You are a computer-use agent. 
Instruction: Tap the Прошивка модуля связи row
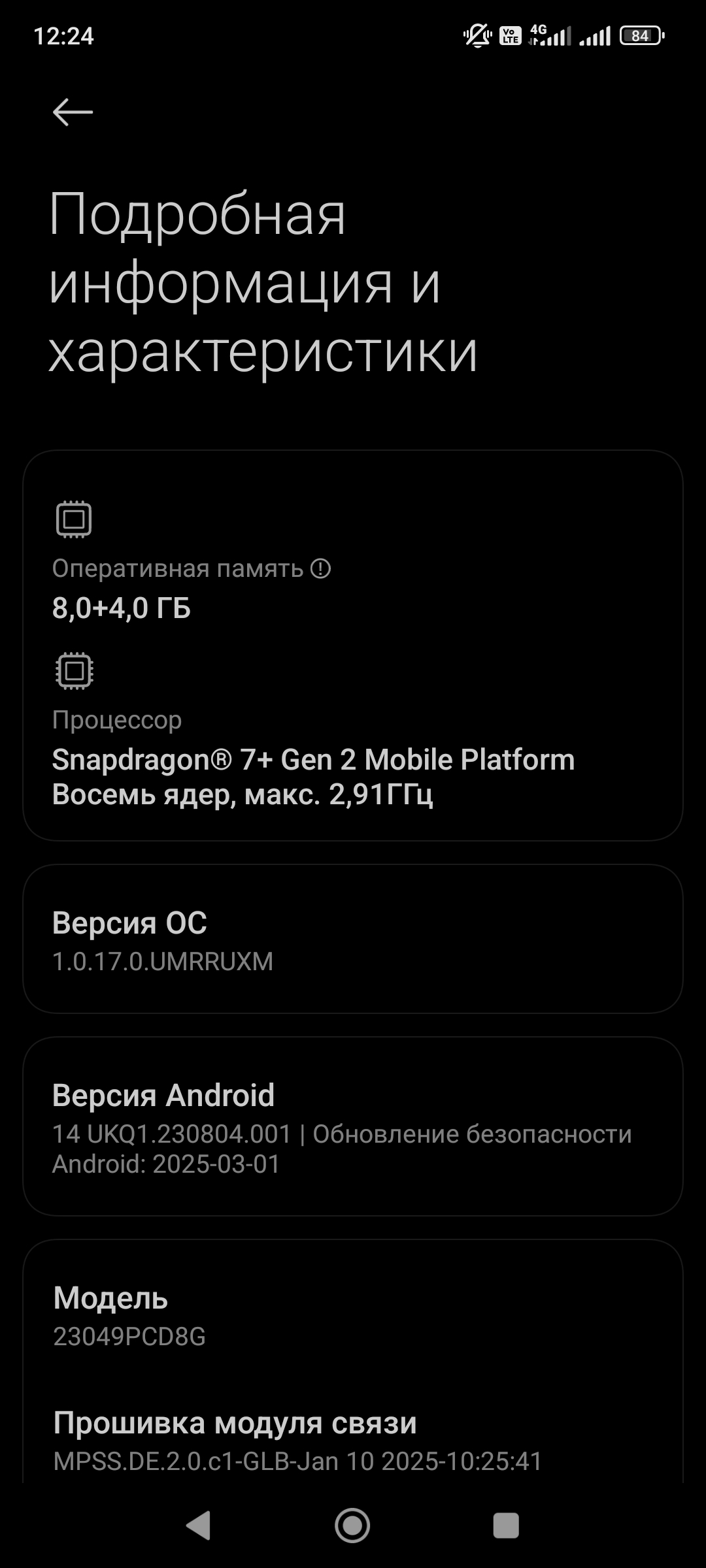(x=353, y=1440)
